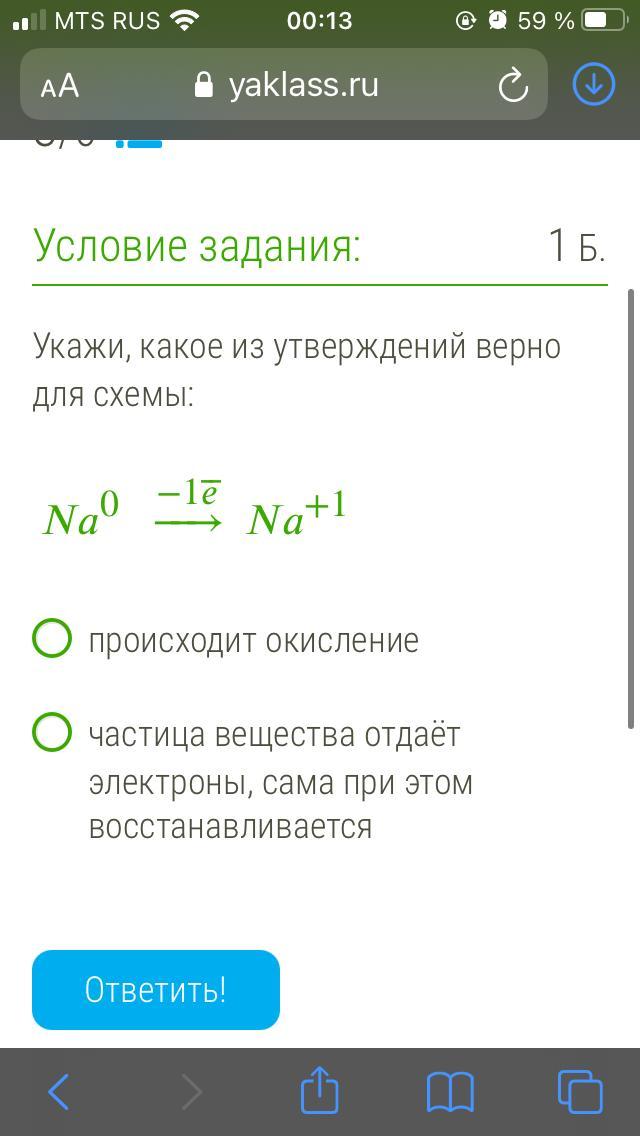The width and height of the screenshot is (640, 1136).
Task: Open Safari downloads
Action: 594,84
